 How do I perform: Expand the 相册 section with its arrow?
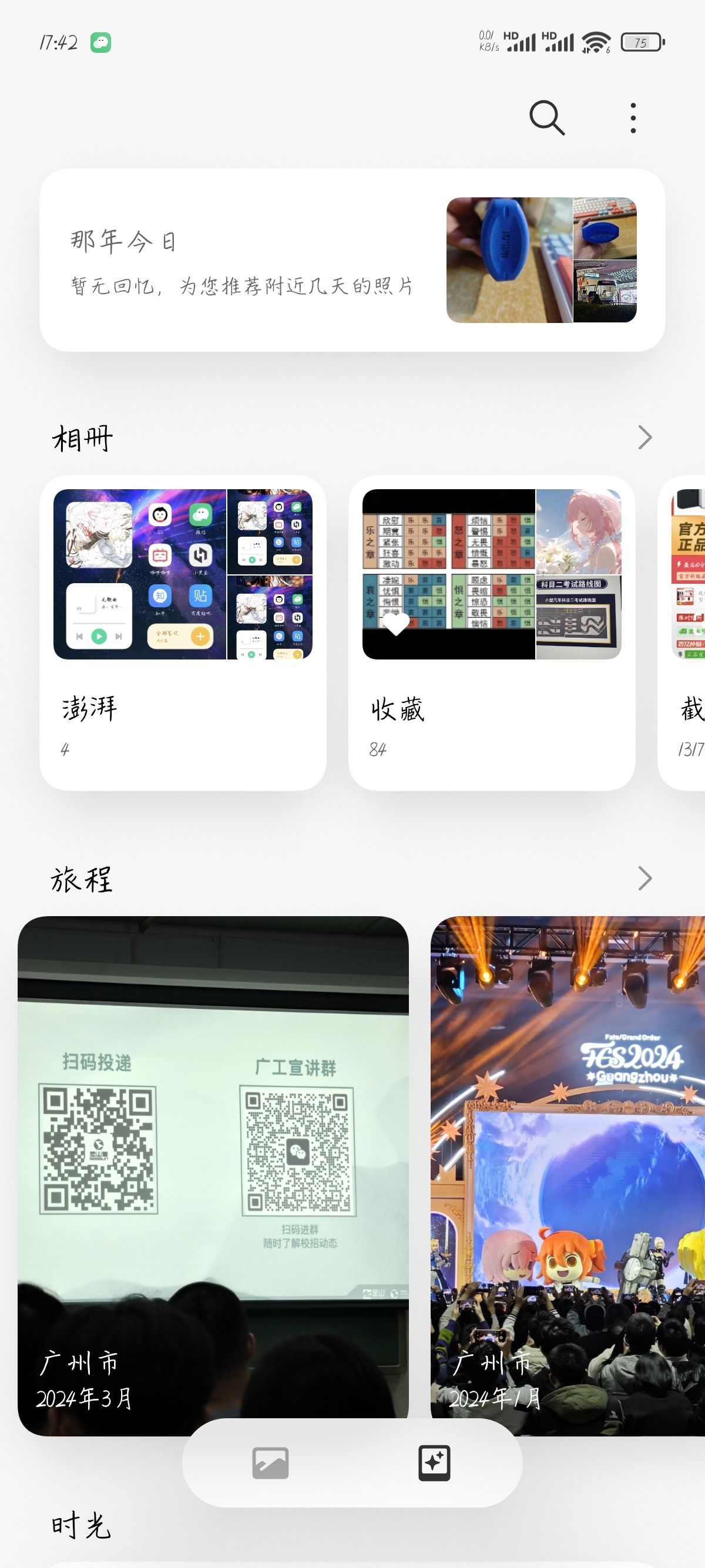[644, 438]
